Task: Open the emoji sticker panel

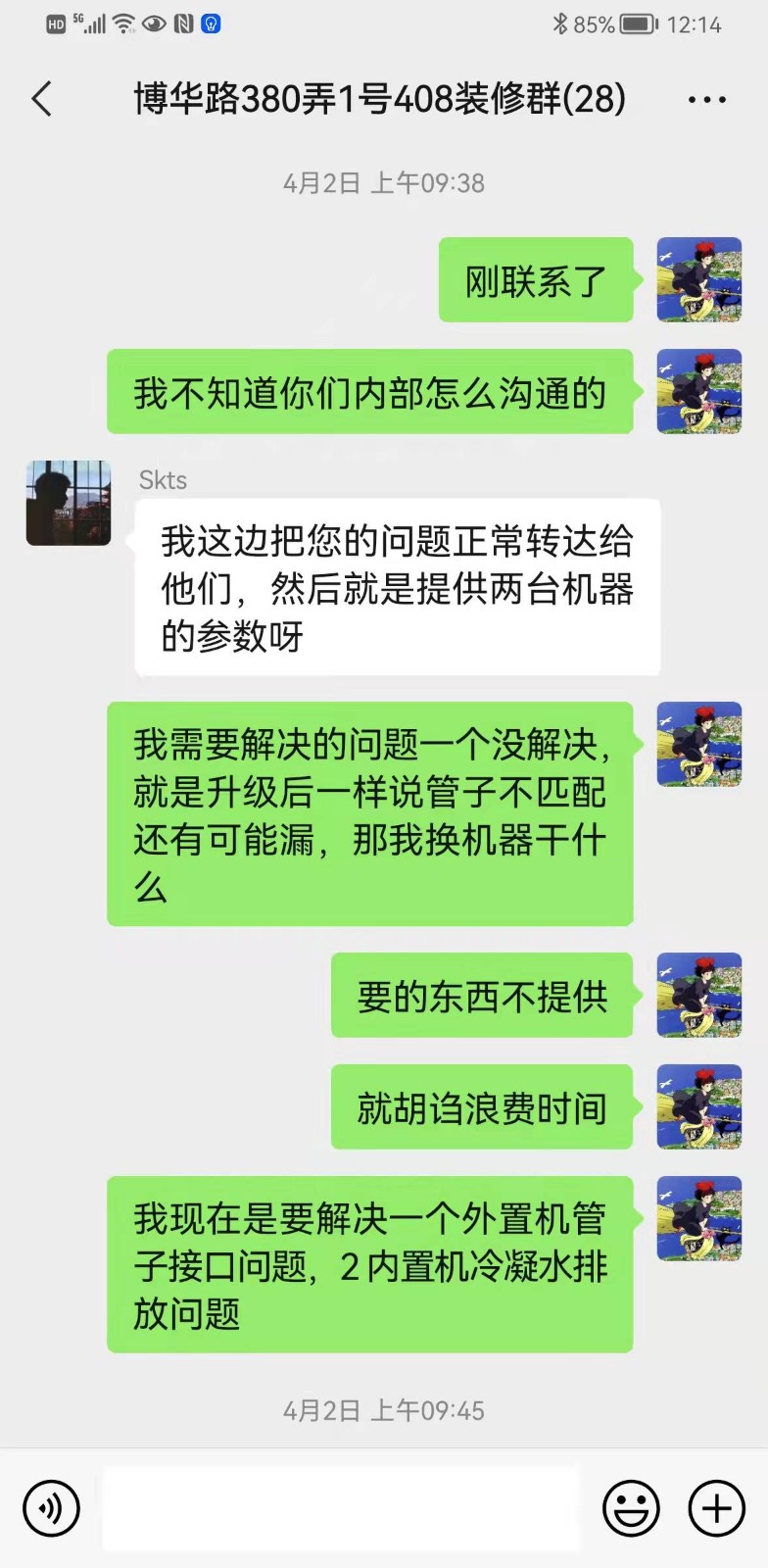Action: point(630,1508)
